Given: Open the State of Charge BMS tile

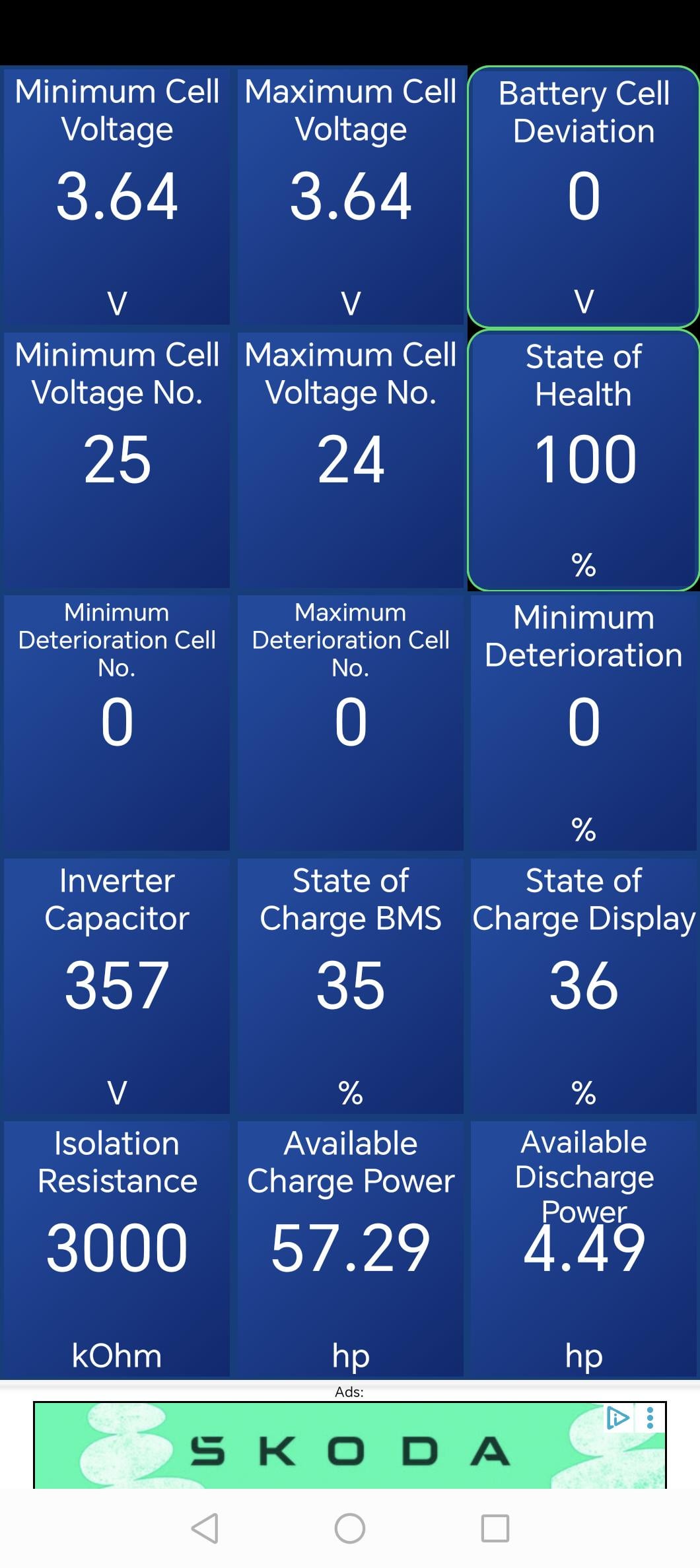Looking at the screenshot, I should click(x=351, y=985).
